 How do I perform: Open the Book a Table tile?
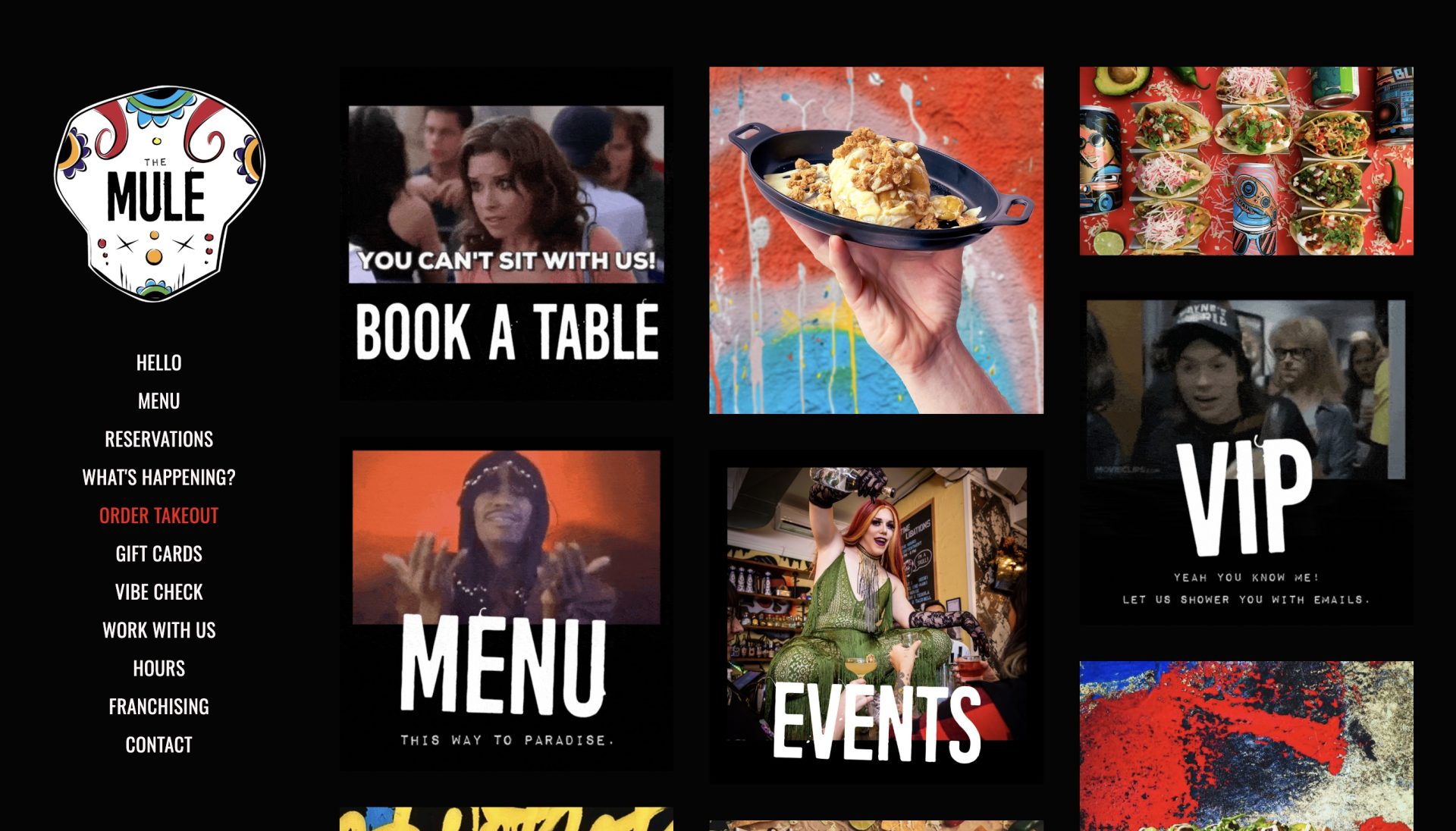click(x=506, y=234)
